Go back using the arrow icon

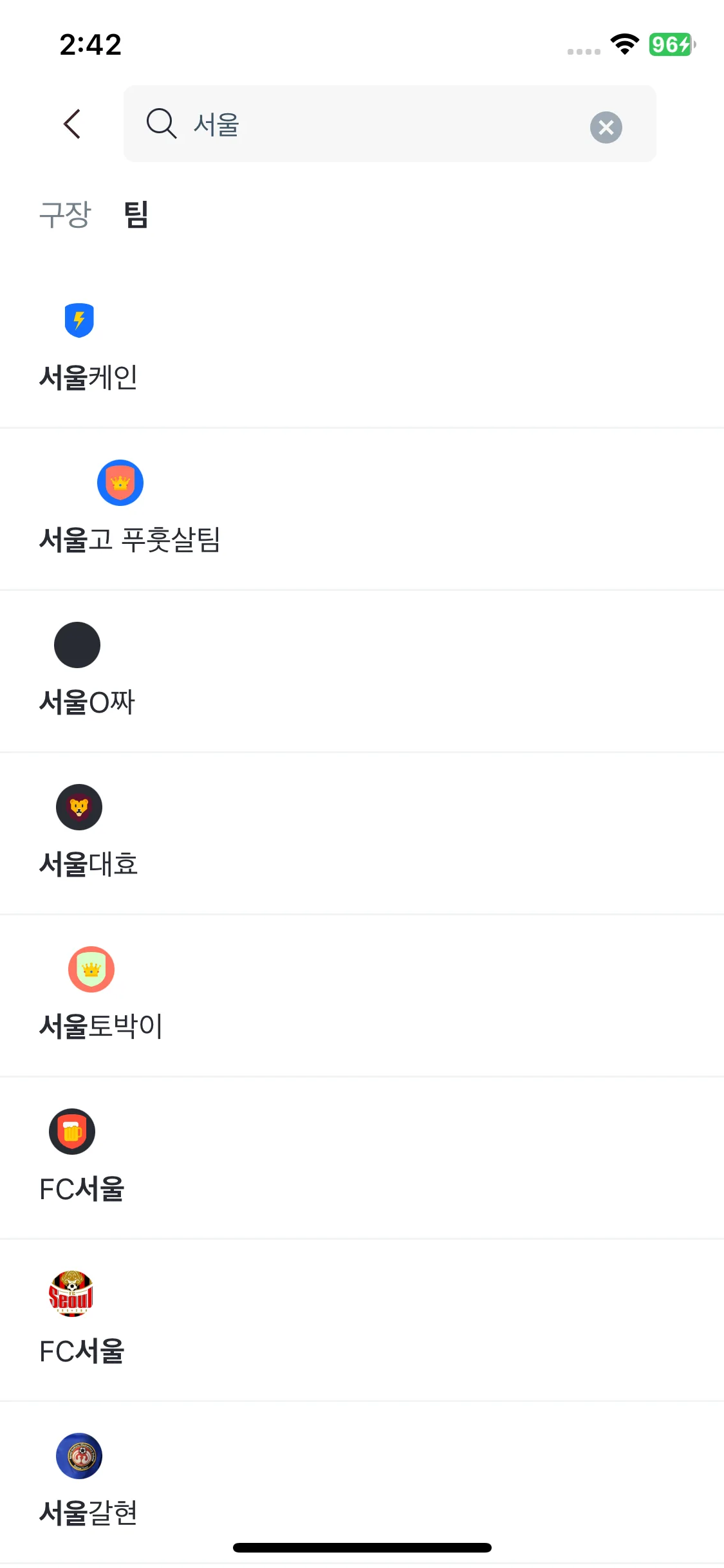pyautogui.click(x=72, y=124)
